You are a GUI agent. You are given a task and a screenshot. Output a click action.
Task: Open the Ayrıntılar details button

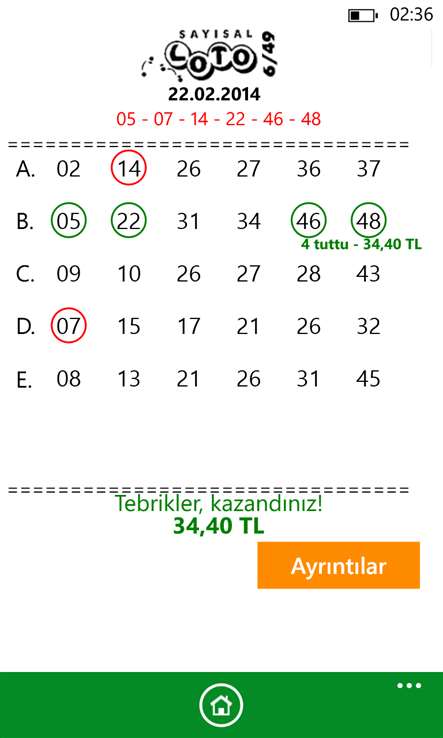338,565
